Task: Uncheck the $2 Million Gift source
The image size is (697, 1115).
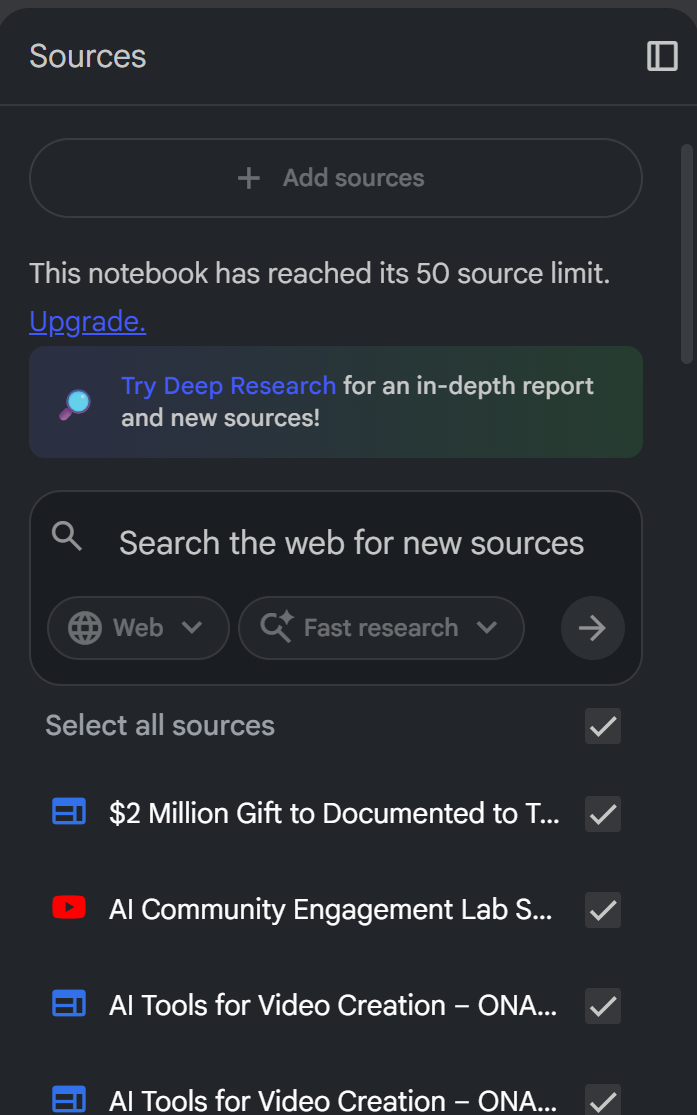Action: [602, 814]
